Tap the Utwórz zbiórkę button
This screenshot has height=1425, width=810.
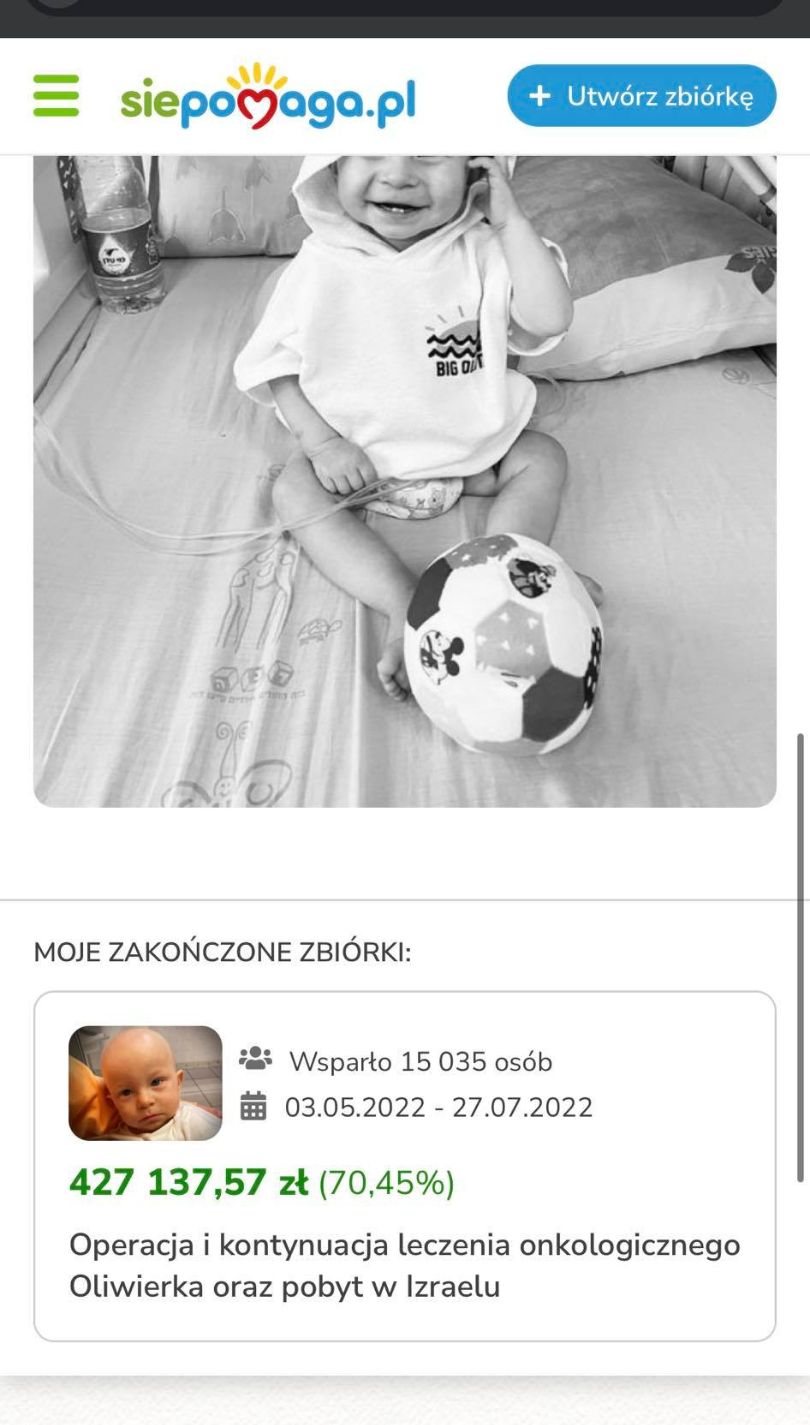click(641, 96)
